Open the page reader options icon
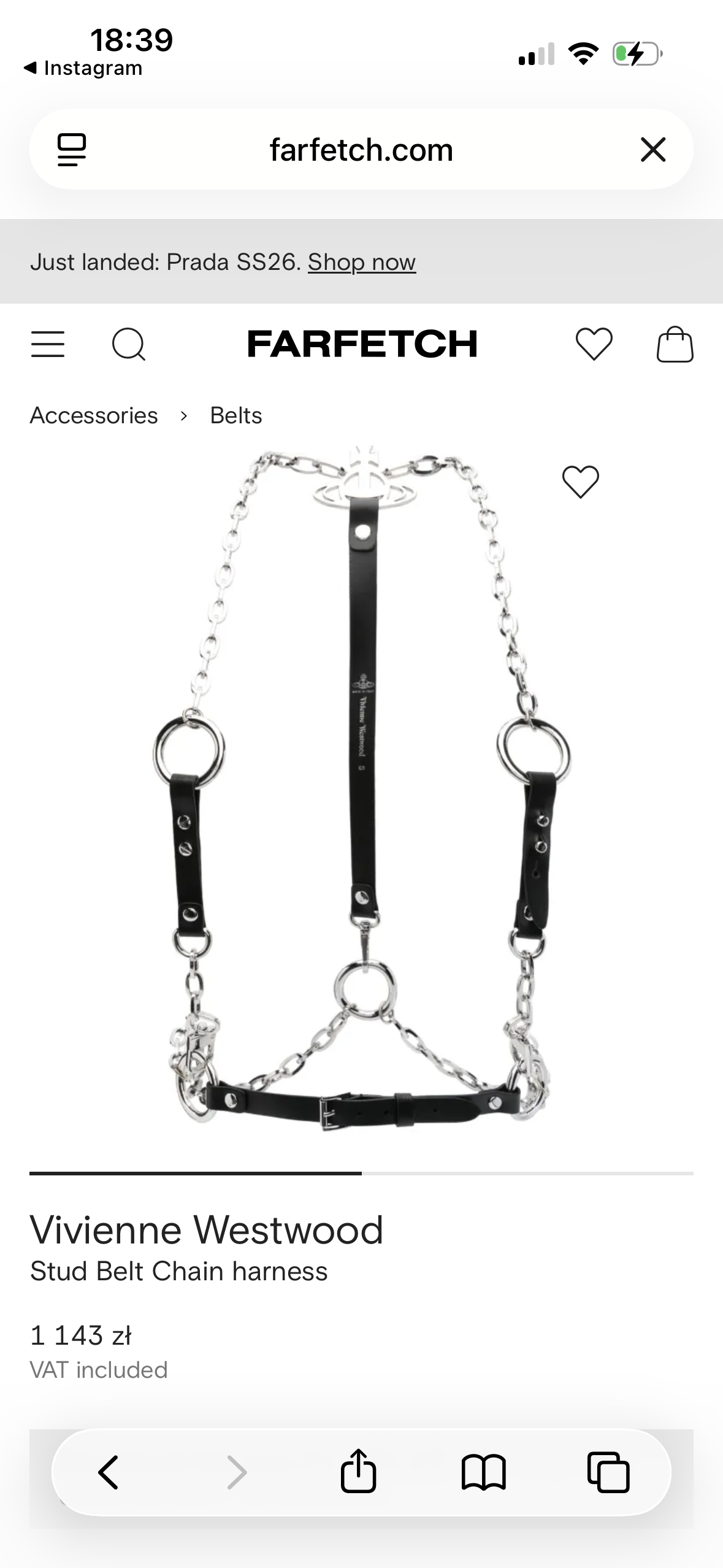The image size is (723, 1568). [x=72, y=150]
